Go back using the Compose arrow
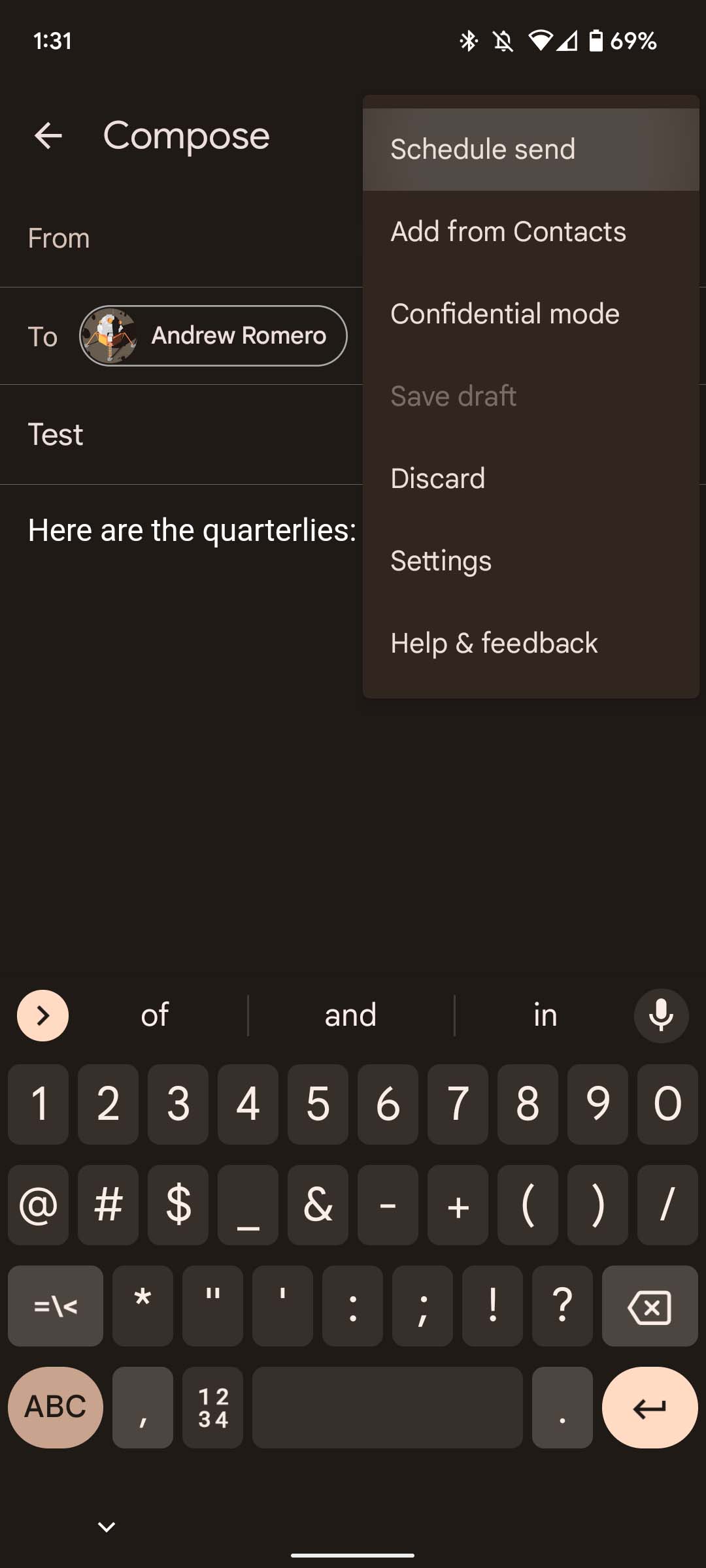The image size is (706, 1568). [x=48, y=136]
